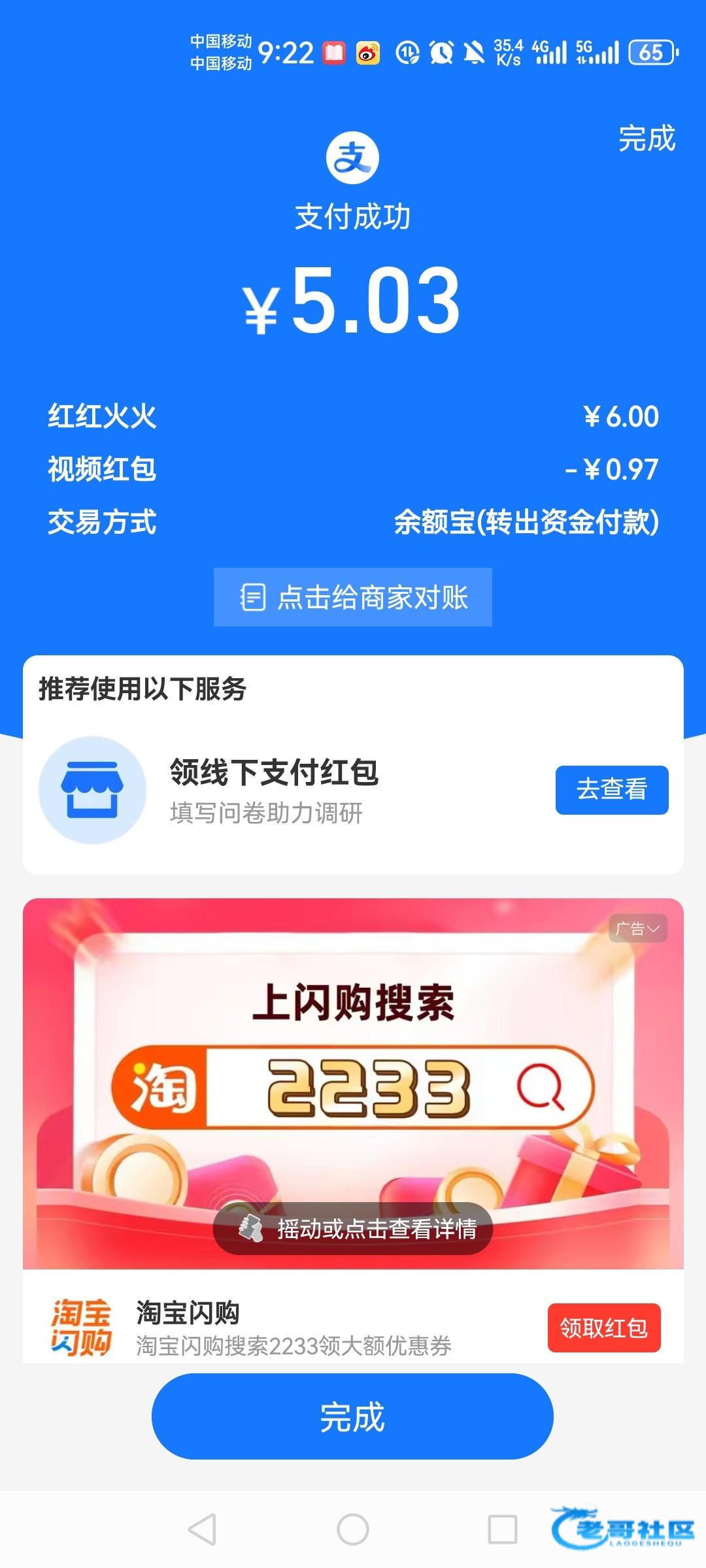Image resolution: width=706 pixels, height=1568 pixels.
Task: Open the 上闪购搜索 2233 ad banner
Action: click(353, 1084)
